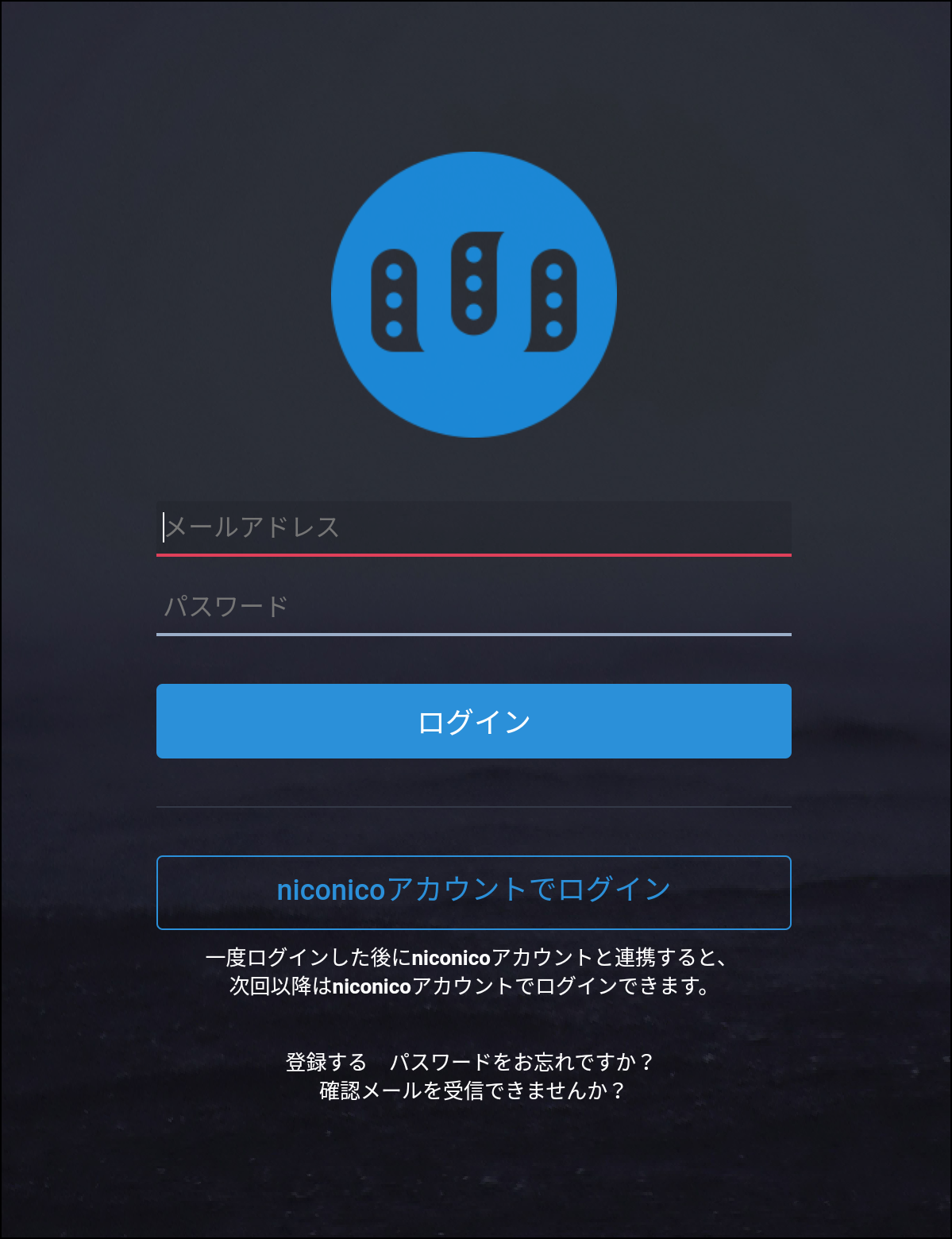Focus the メールアドレス email field
The image size is (952, 1239).
tap(473, 527)
